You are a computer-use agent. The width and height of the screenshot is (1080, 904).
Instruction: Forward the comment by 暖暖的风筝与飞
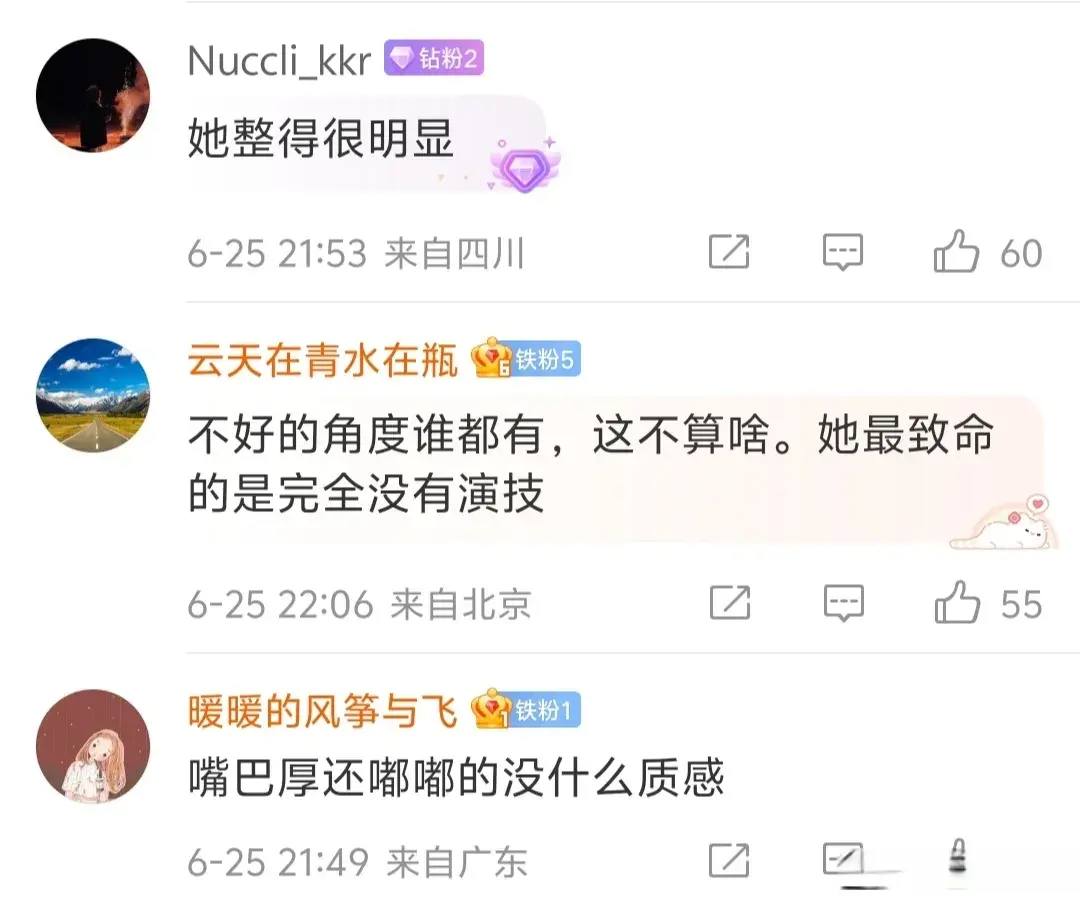coord(729,860)
